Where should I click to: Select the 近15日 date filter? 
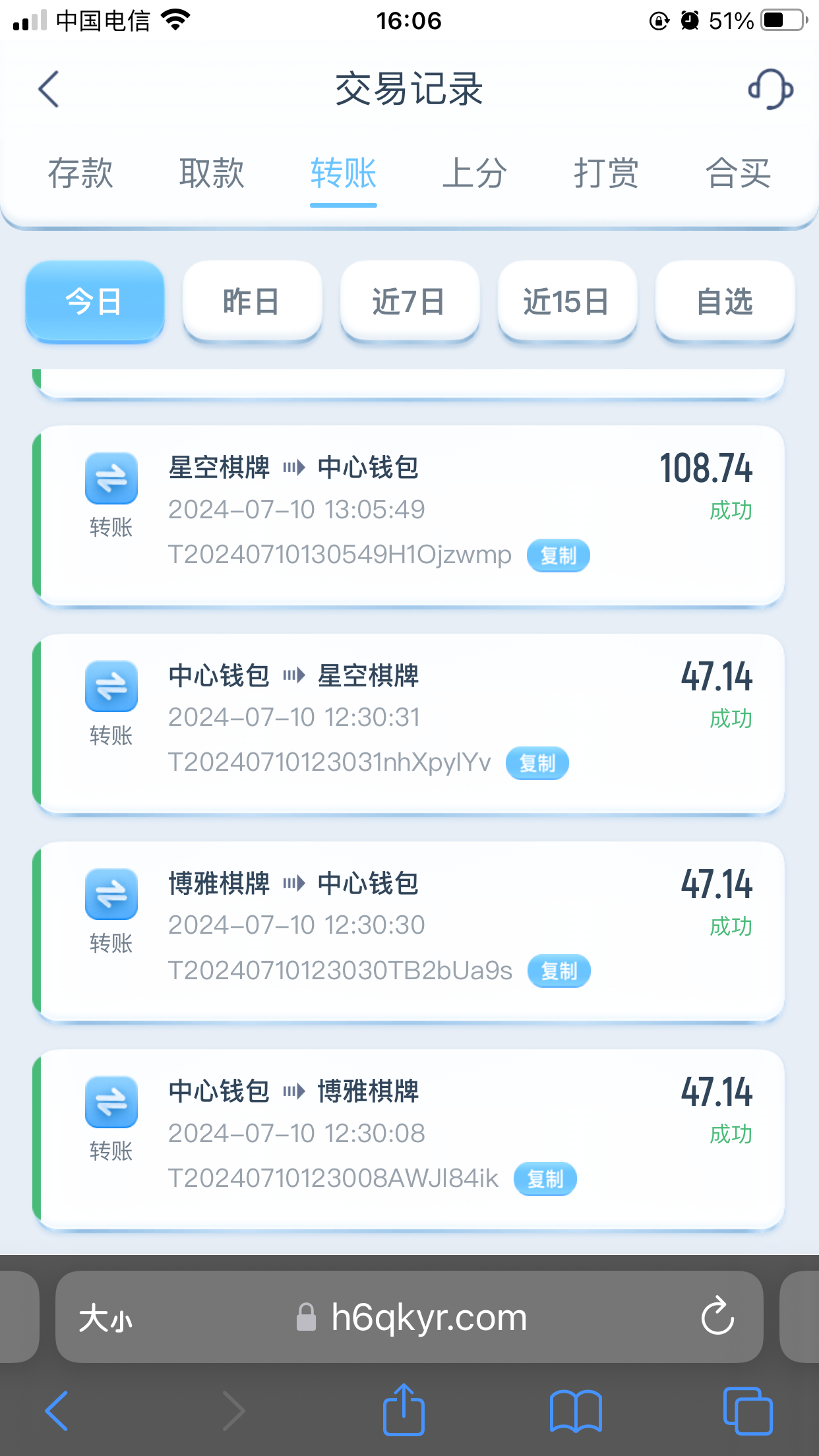567,301
